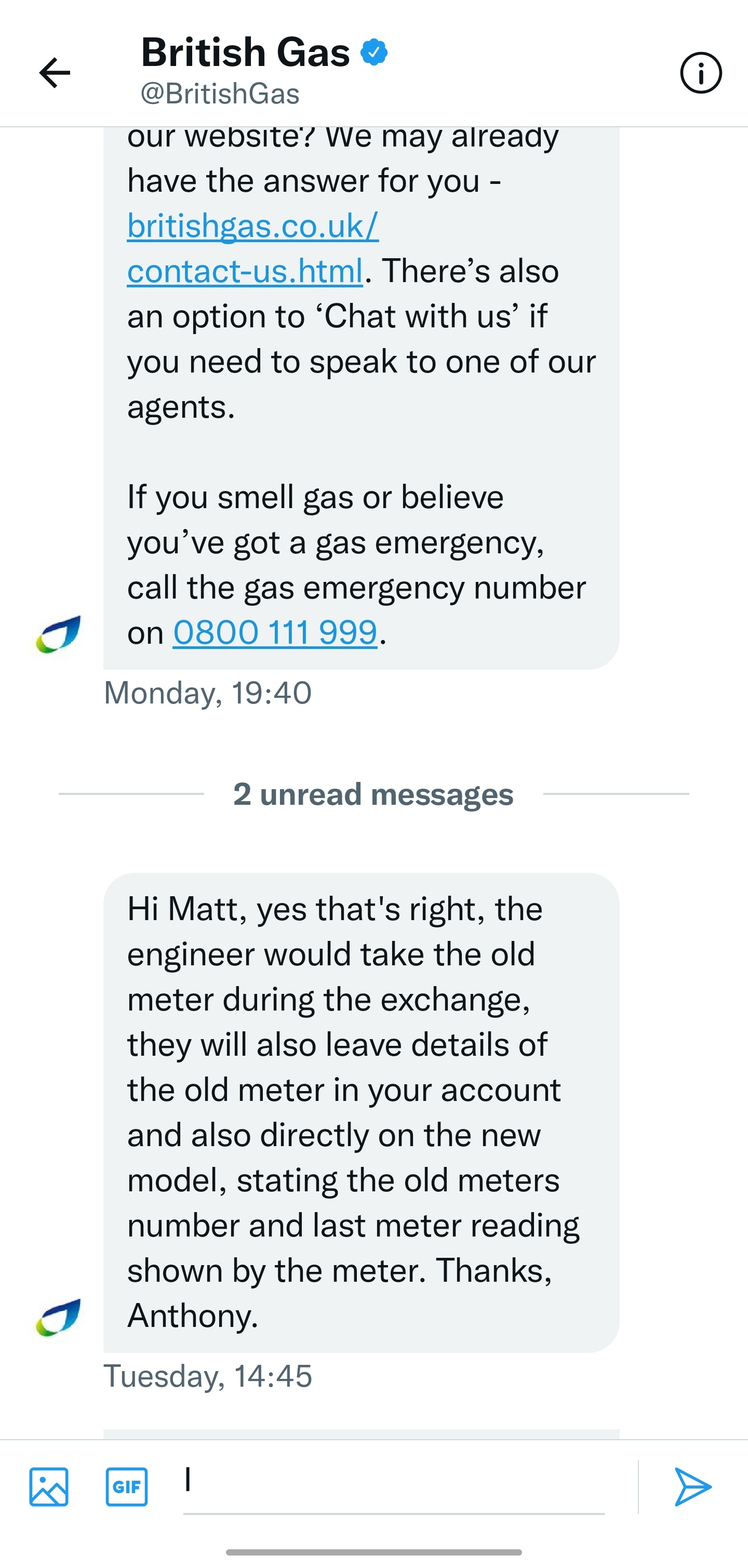Focus the message text field
The width and height of the screenshot is (748, 1568).
pos(394,1486)
